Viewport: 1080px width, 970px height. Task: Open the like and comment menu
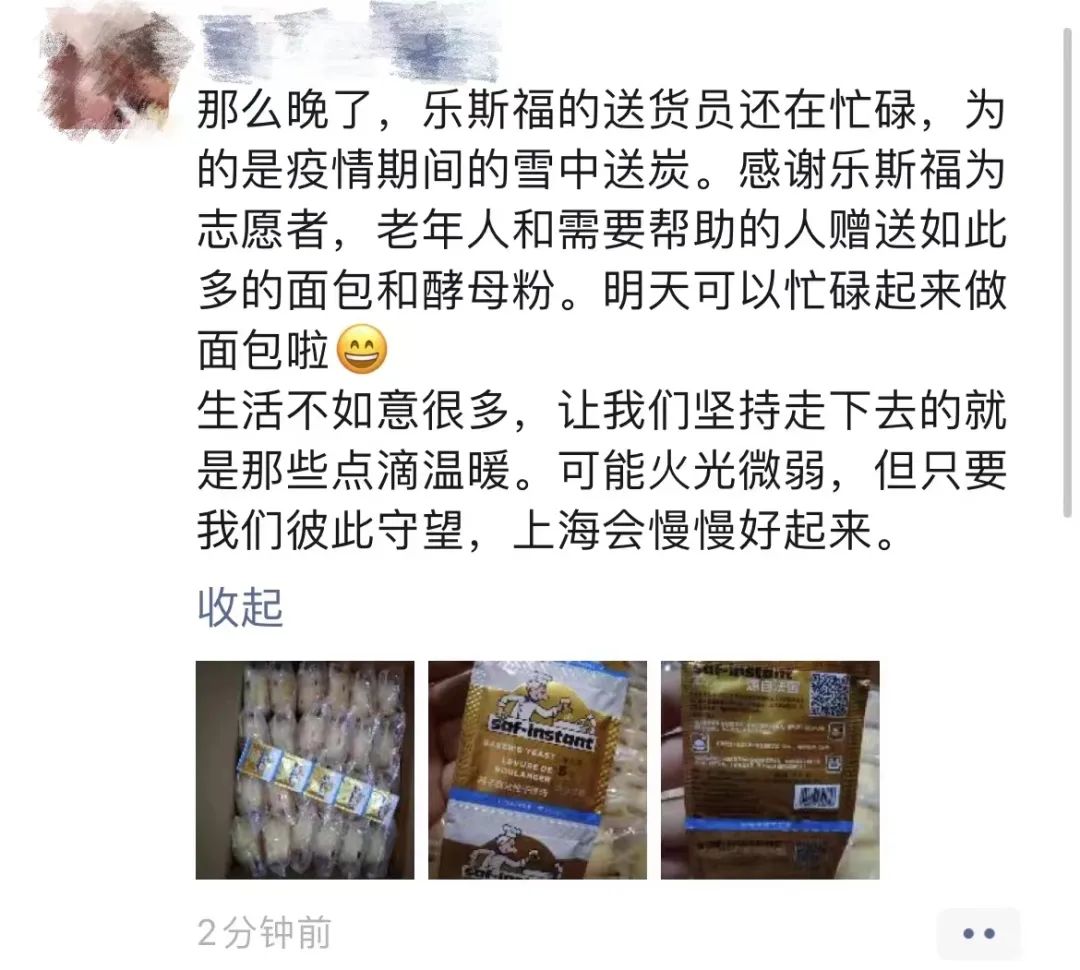978,934
